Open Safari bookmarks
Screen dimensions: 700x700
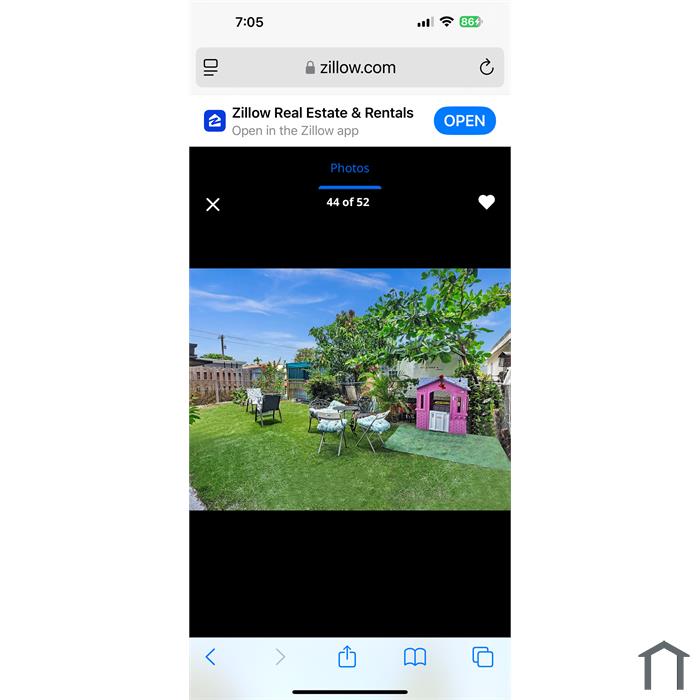coord(415,657)
